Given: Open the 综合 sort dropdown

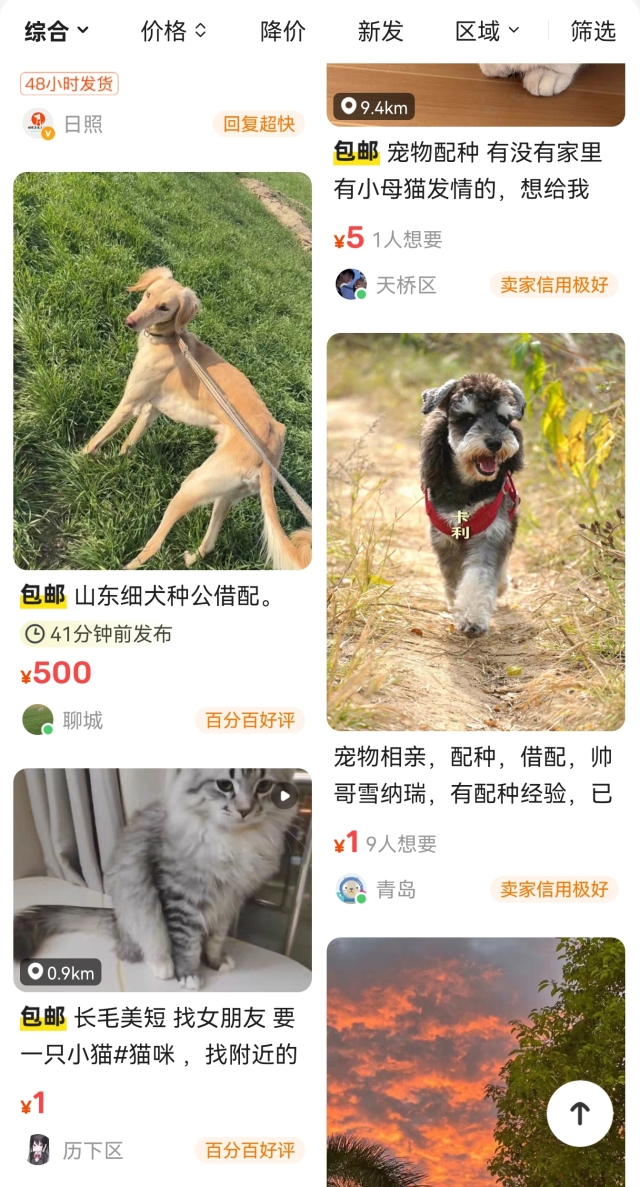Looking at the screenshot, I should click(56, 31).
